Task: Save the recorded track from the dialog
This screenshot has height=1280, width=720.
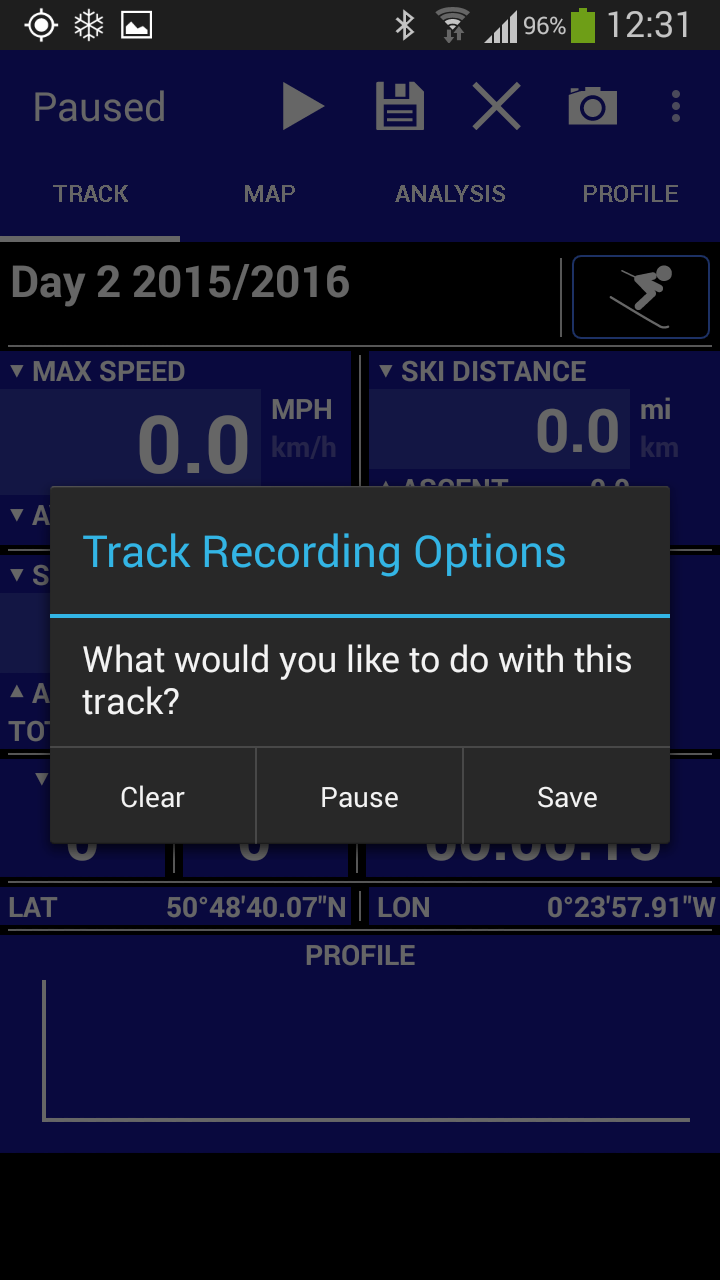Action: [567, 797]
